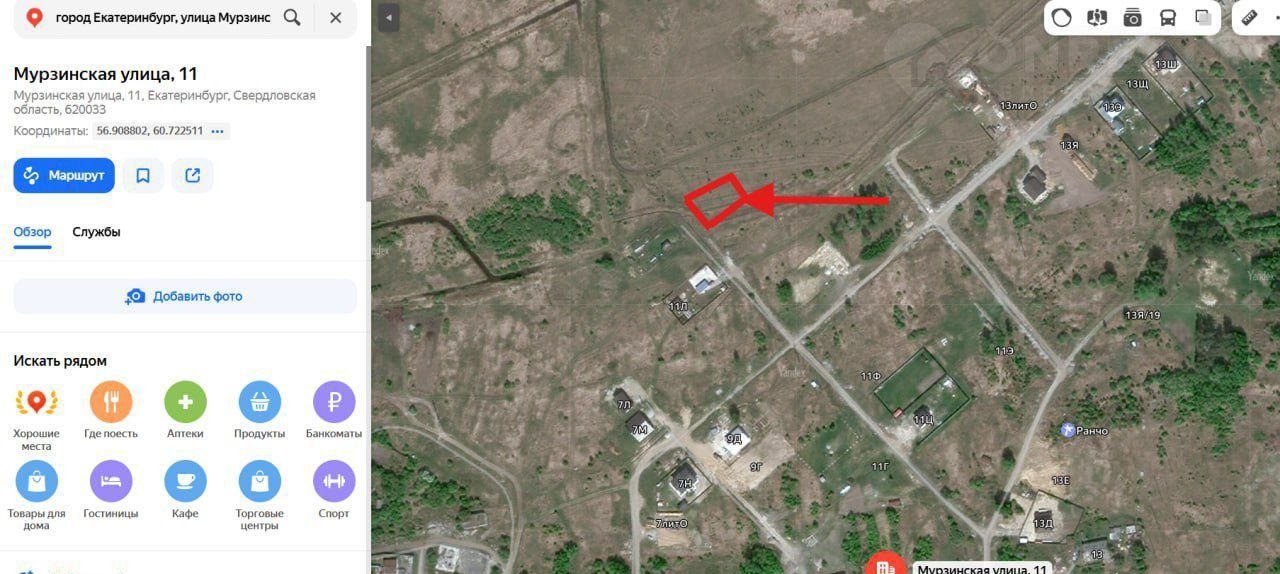Select the Обзор tab
This screenshot has height=574, width=1280.
(x=32, y=232)
